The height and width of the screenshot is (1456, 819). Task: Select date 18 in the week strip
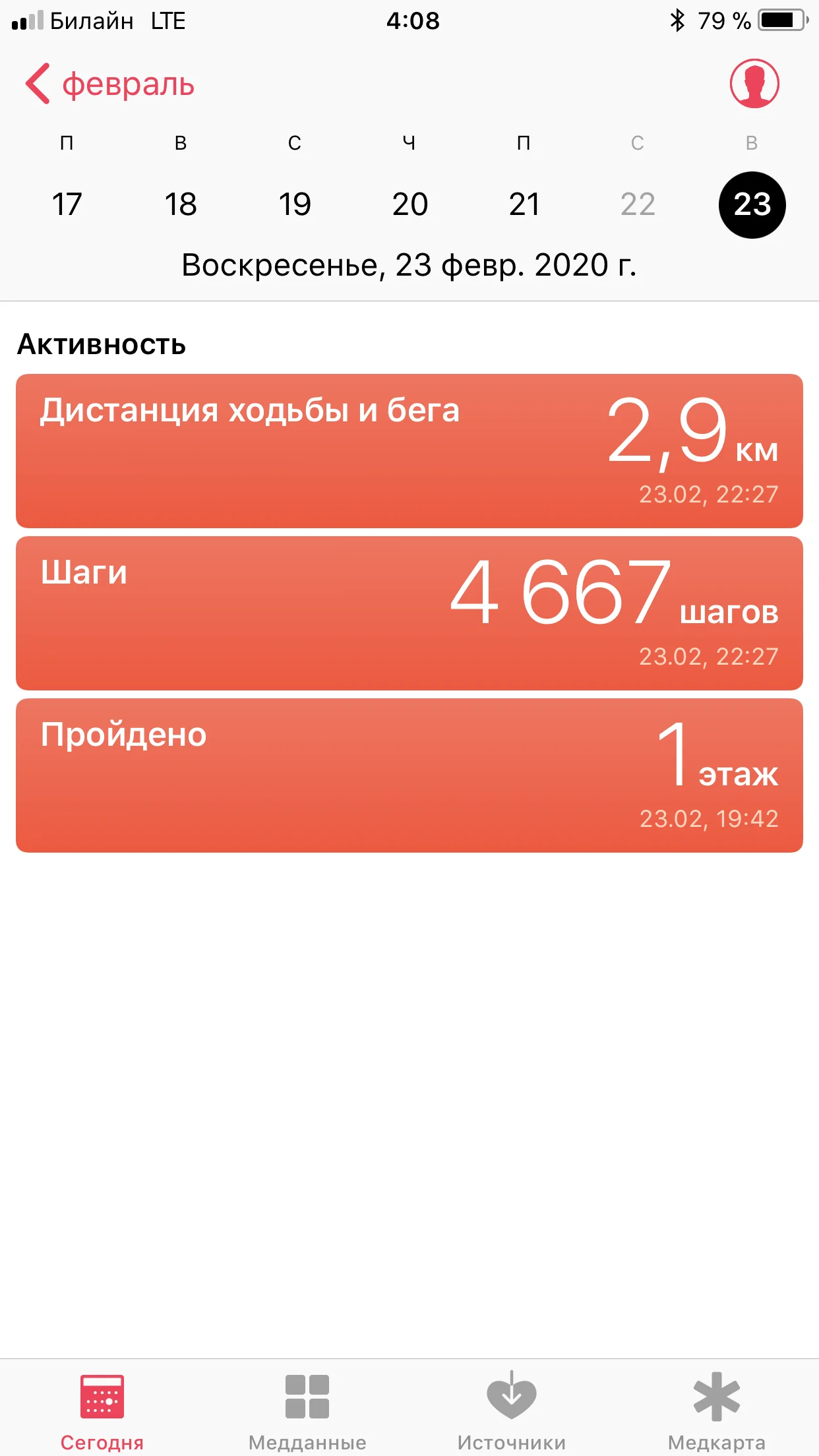pos(181,204)
